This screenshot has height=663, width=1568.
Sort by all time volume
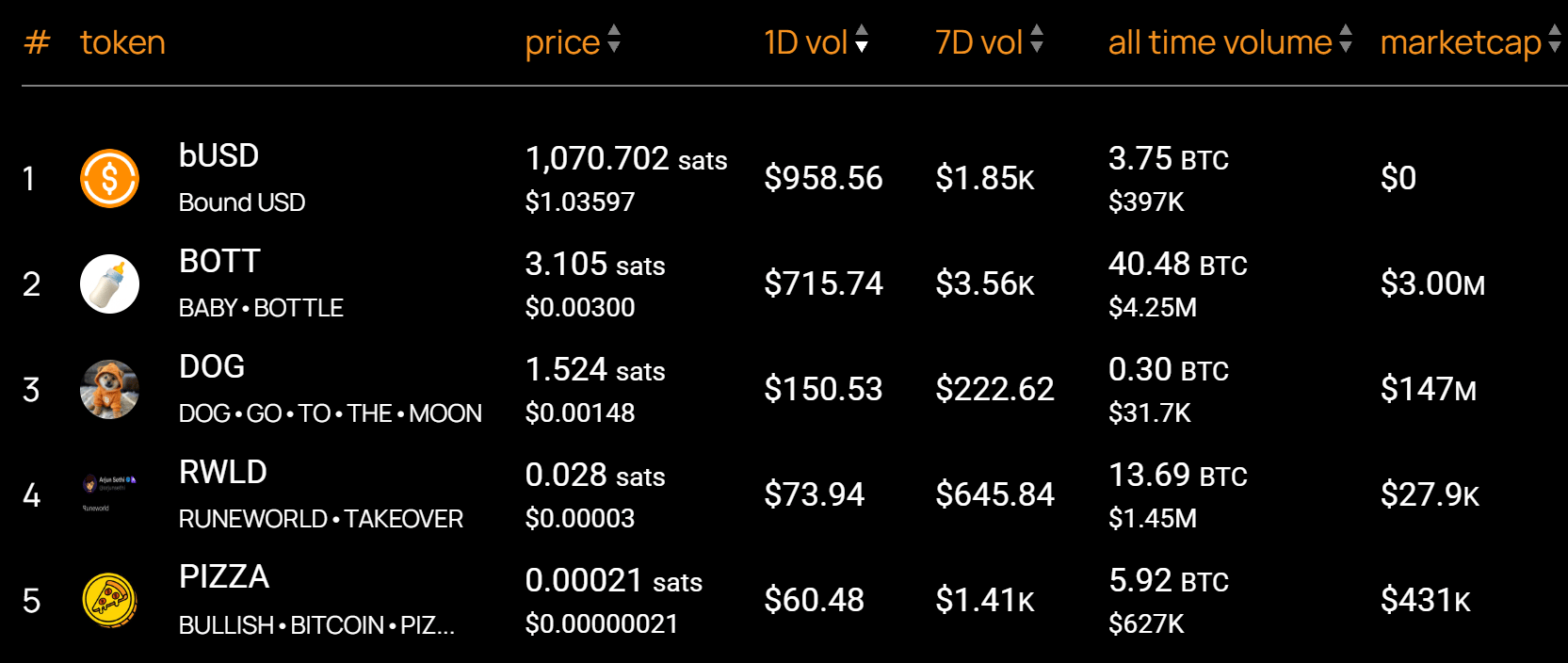(1229, 42)
